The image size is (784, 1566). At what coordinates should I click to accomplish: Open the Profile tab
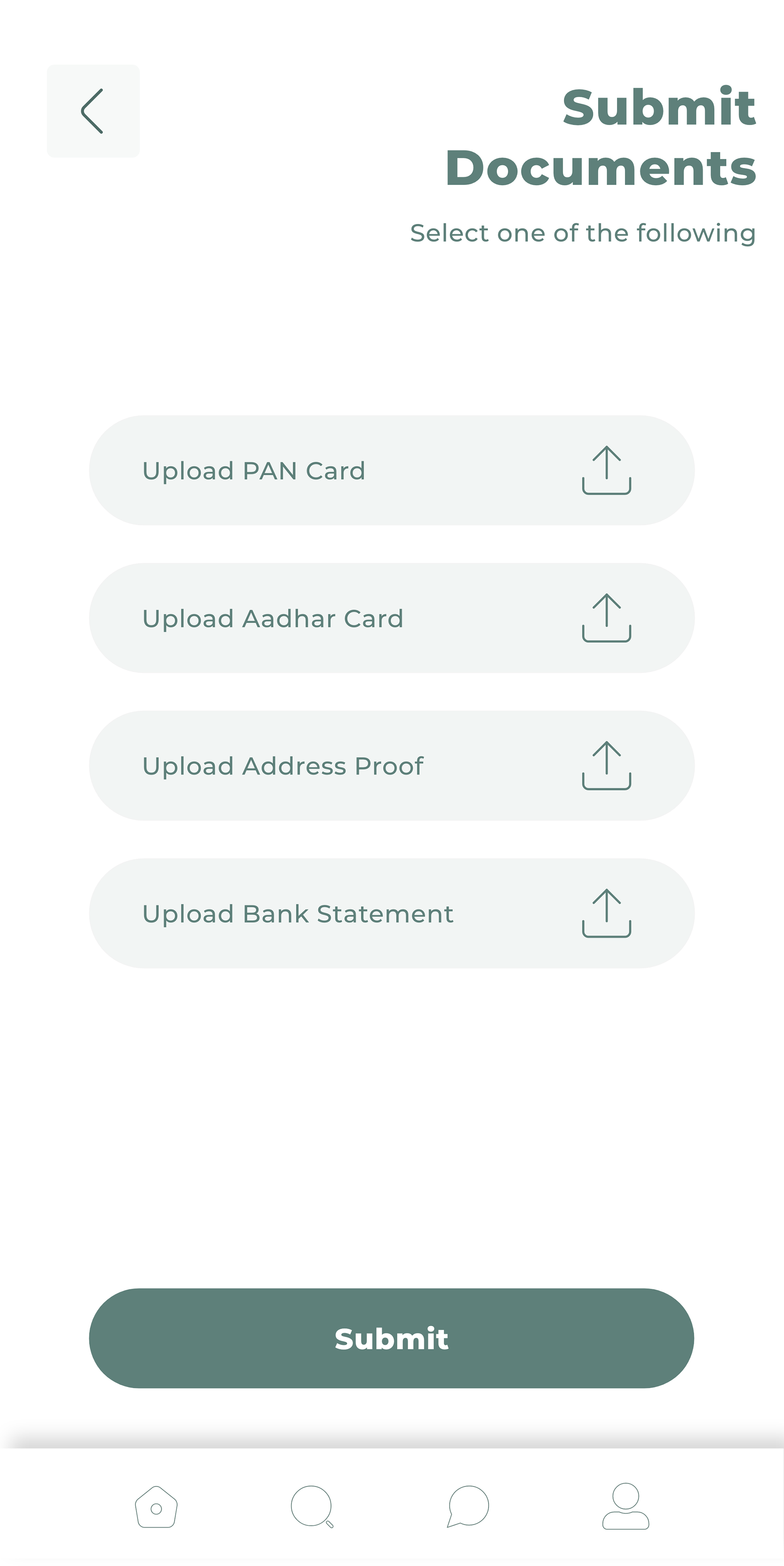(626, 1506)
